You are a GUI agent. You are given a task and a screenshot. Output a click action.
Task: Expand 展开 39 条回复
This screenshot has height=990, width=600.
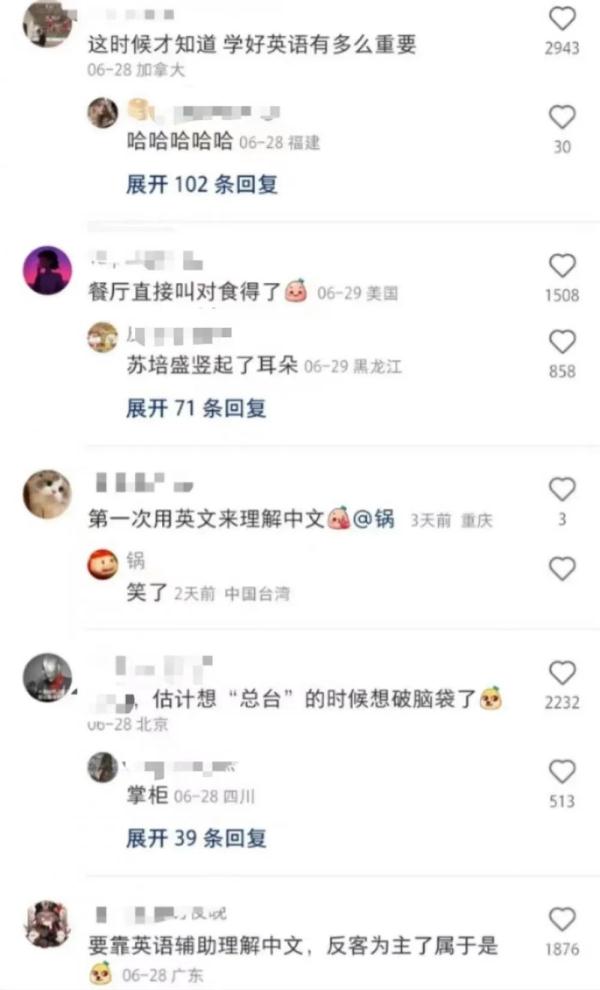(196, 838)
